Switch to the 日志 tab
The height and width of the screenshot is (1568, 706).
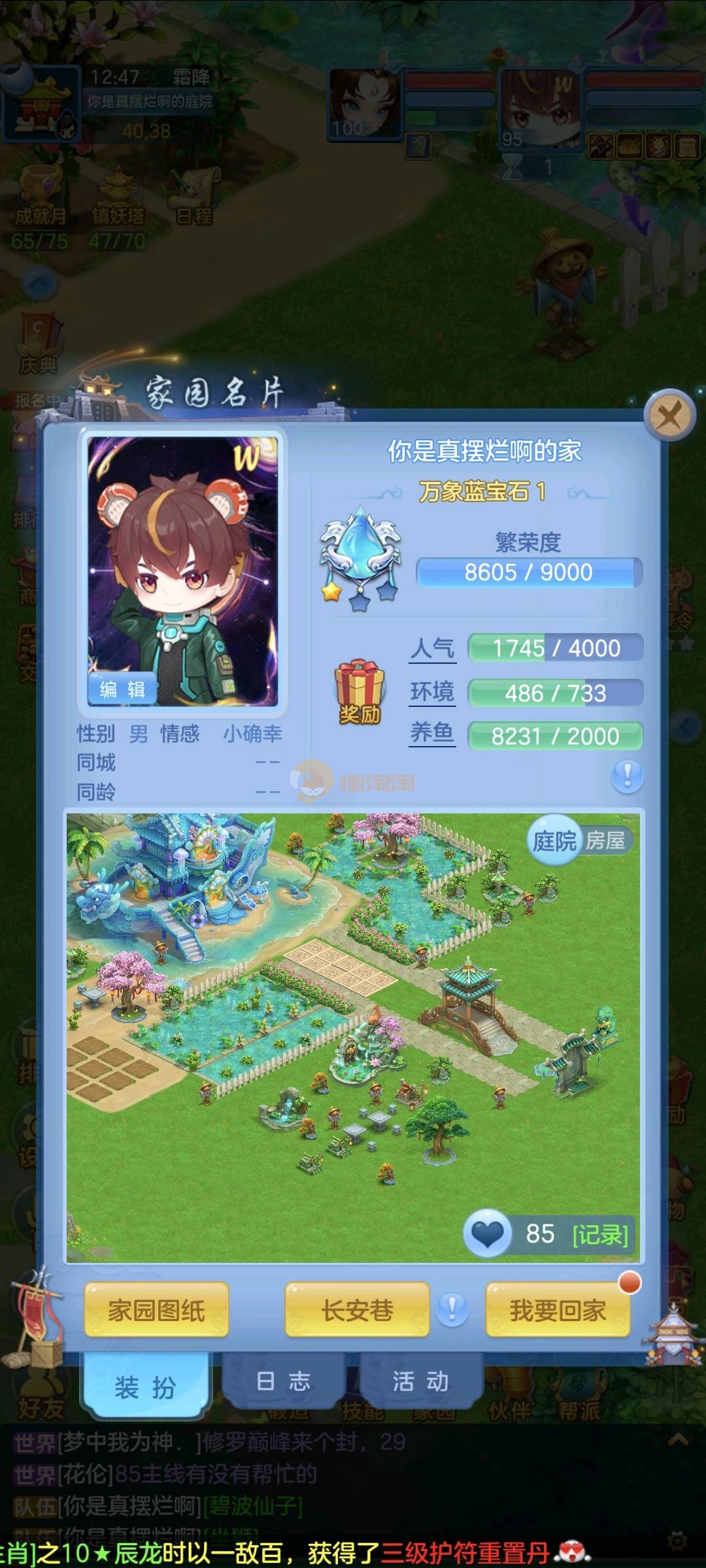283,1382
